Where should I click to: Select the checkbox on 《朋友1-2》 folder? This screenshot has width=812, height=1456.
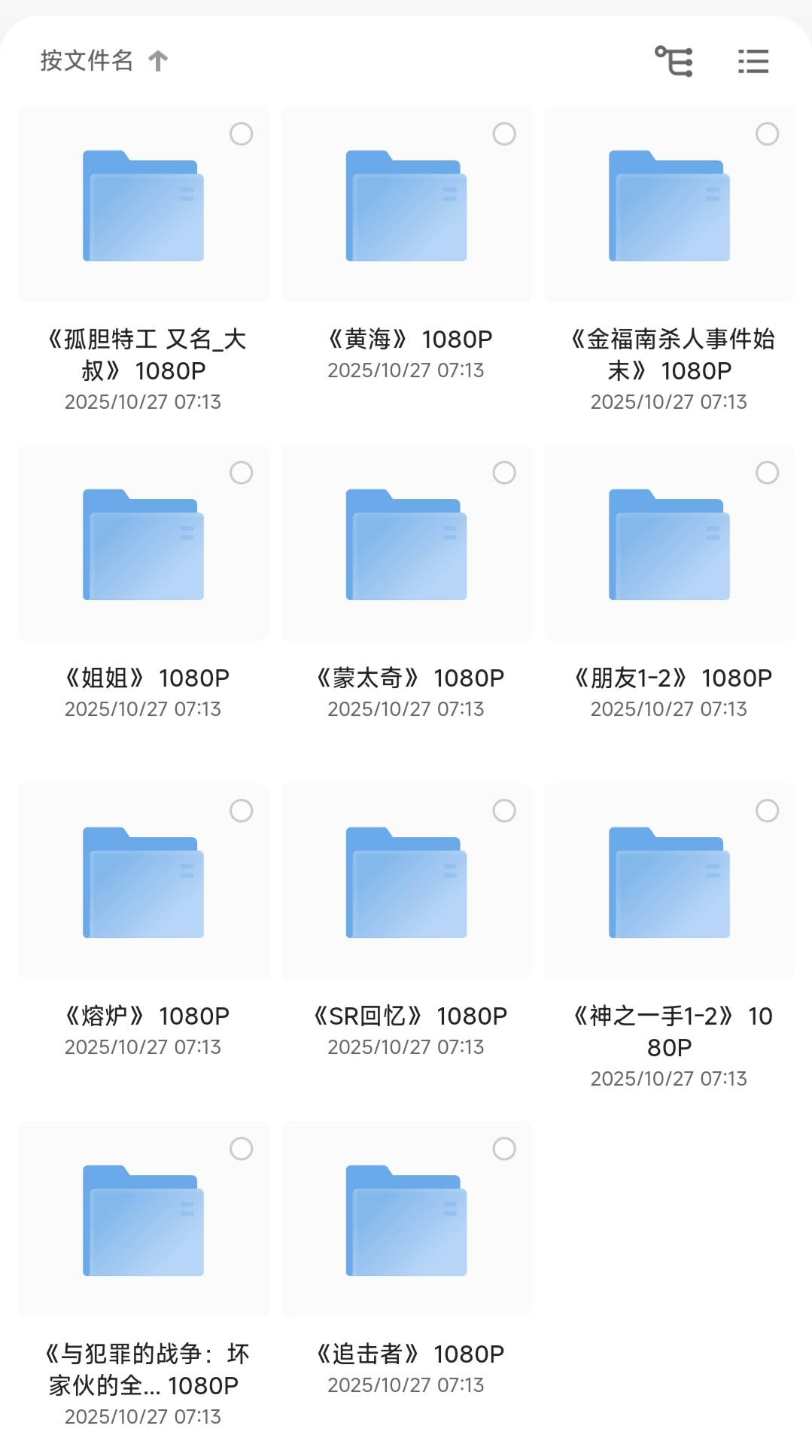coord(767,471)
